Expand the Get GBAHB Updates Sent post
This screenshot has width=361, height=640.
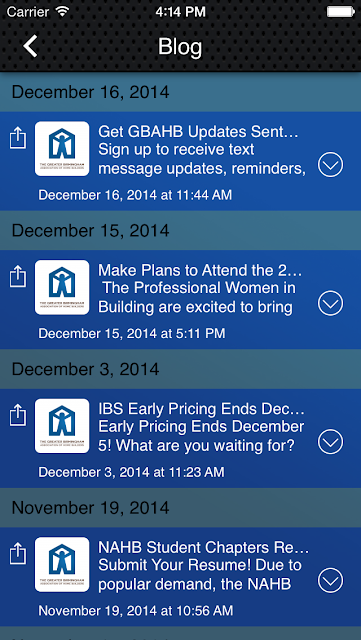[330, 164]
